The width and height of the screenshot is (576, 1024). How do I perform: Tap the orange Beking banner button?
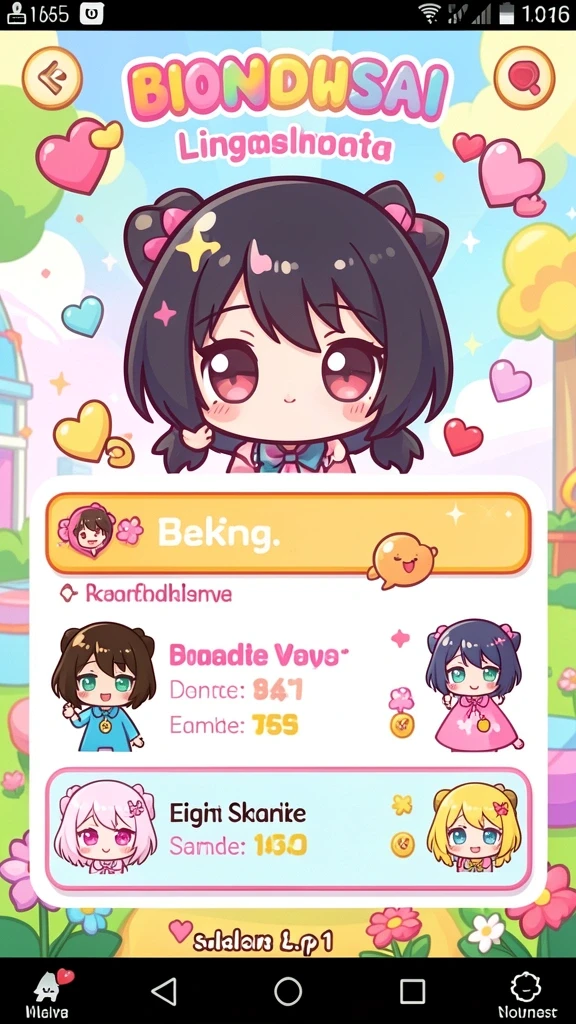click(x=287, y=534)
